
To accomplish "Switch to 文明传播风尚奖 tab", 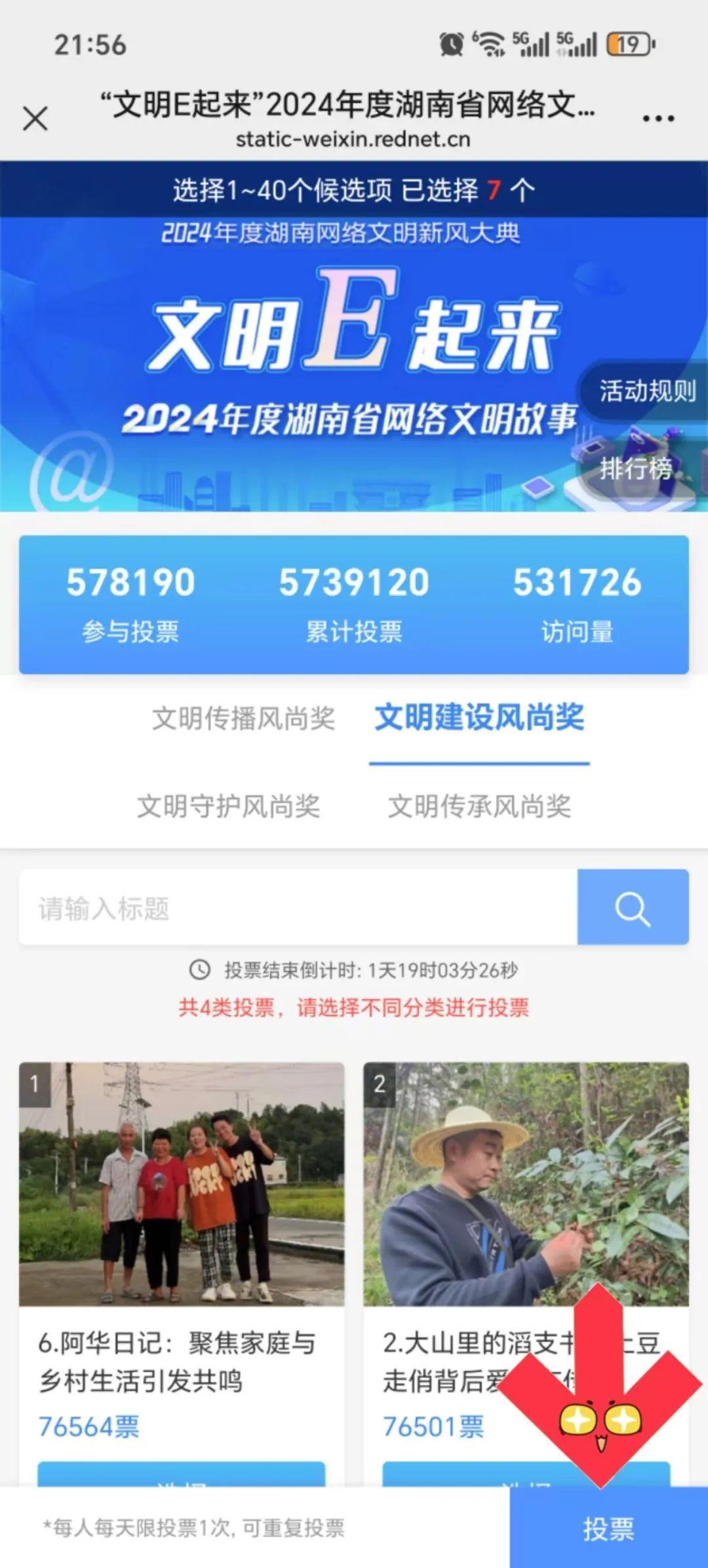I will pos(243,718).
